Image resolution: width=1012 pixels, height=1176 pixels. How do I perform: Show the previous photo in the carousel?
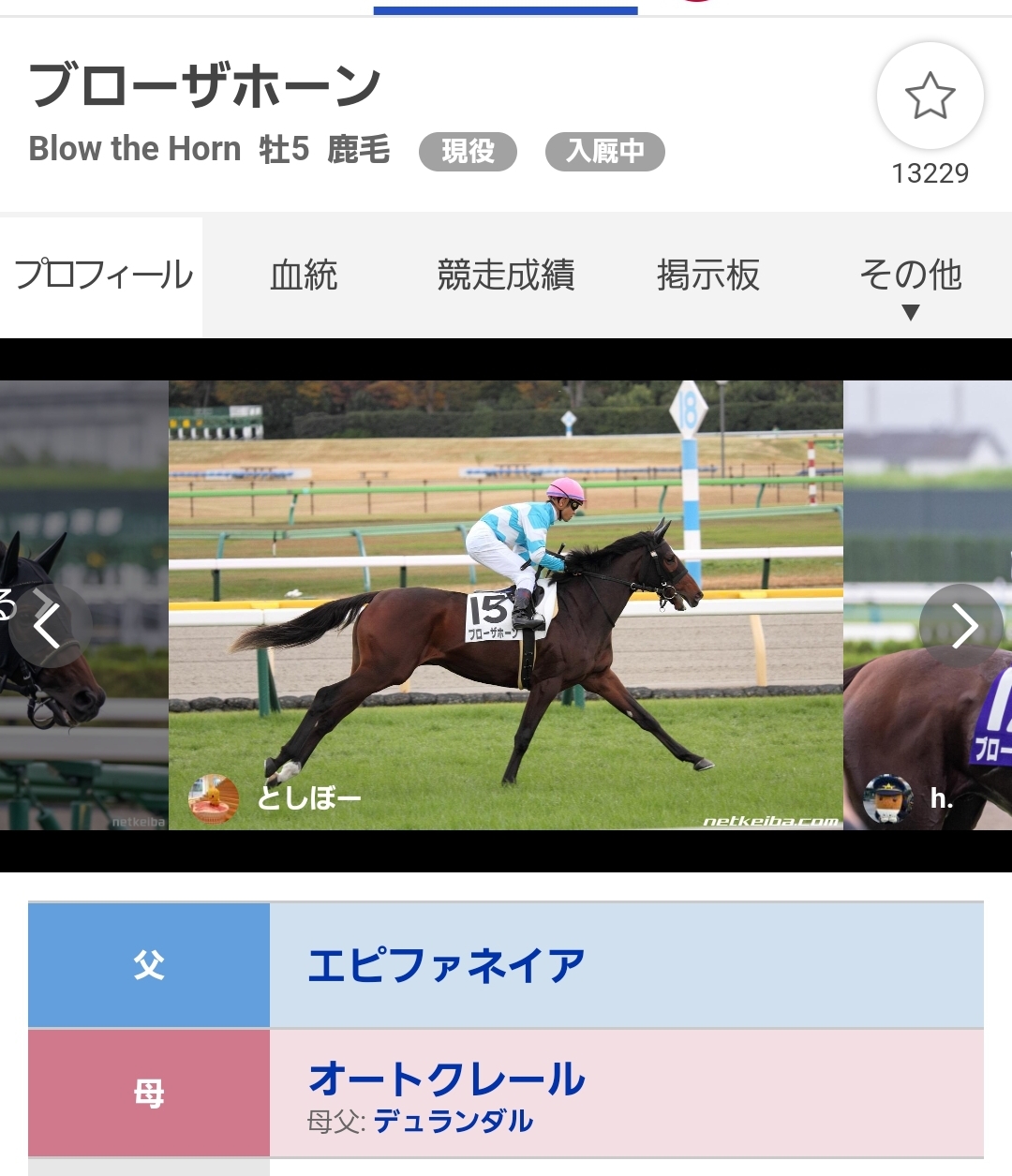click(x=49, y=626)
